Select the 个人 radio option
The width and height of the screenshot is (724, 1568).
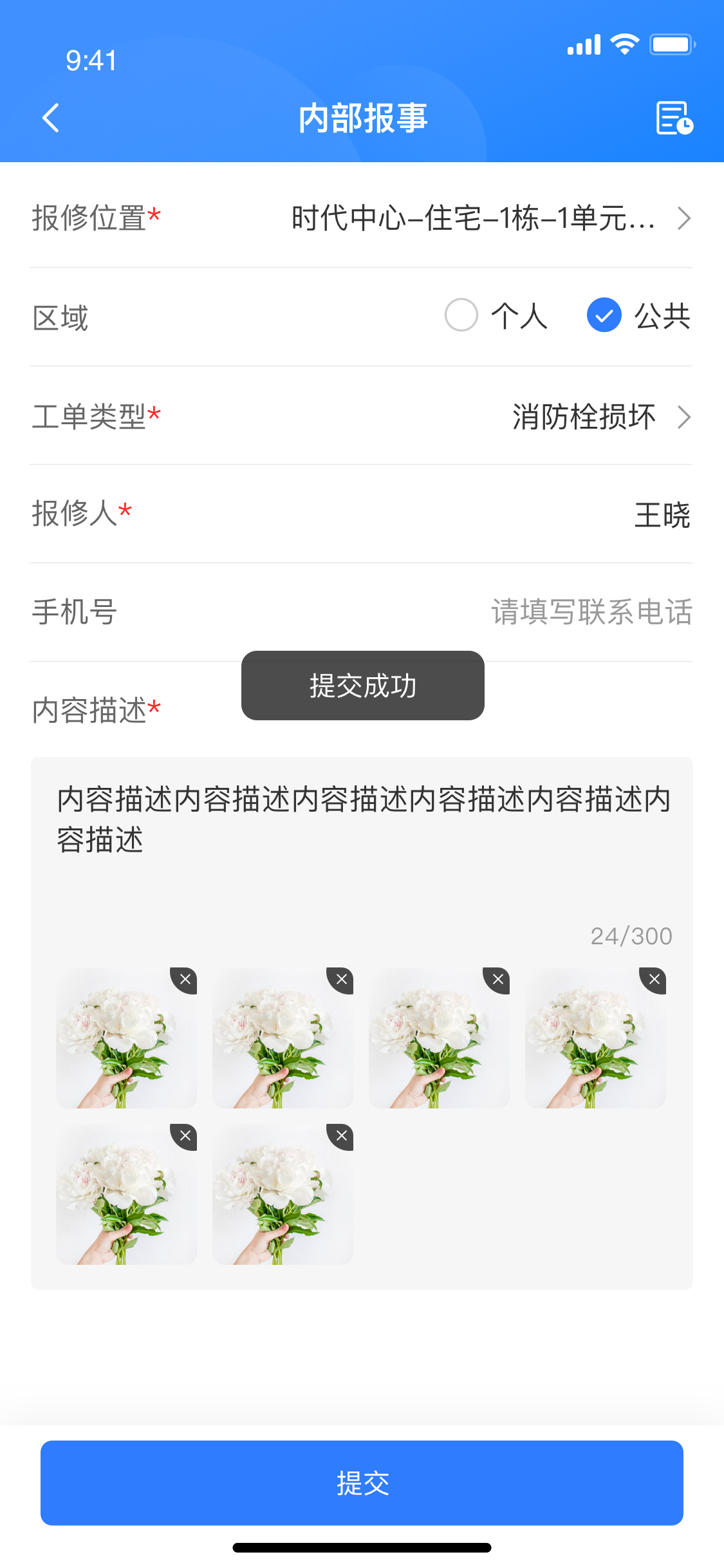click(461, 315)
